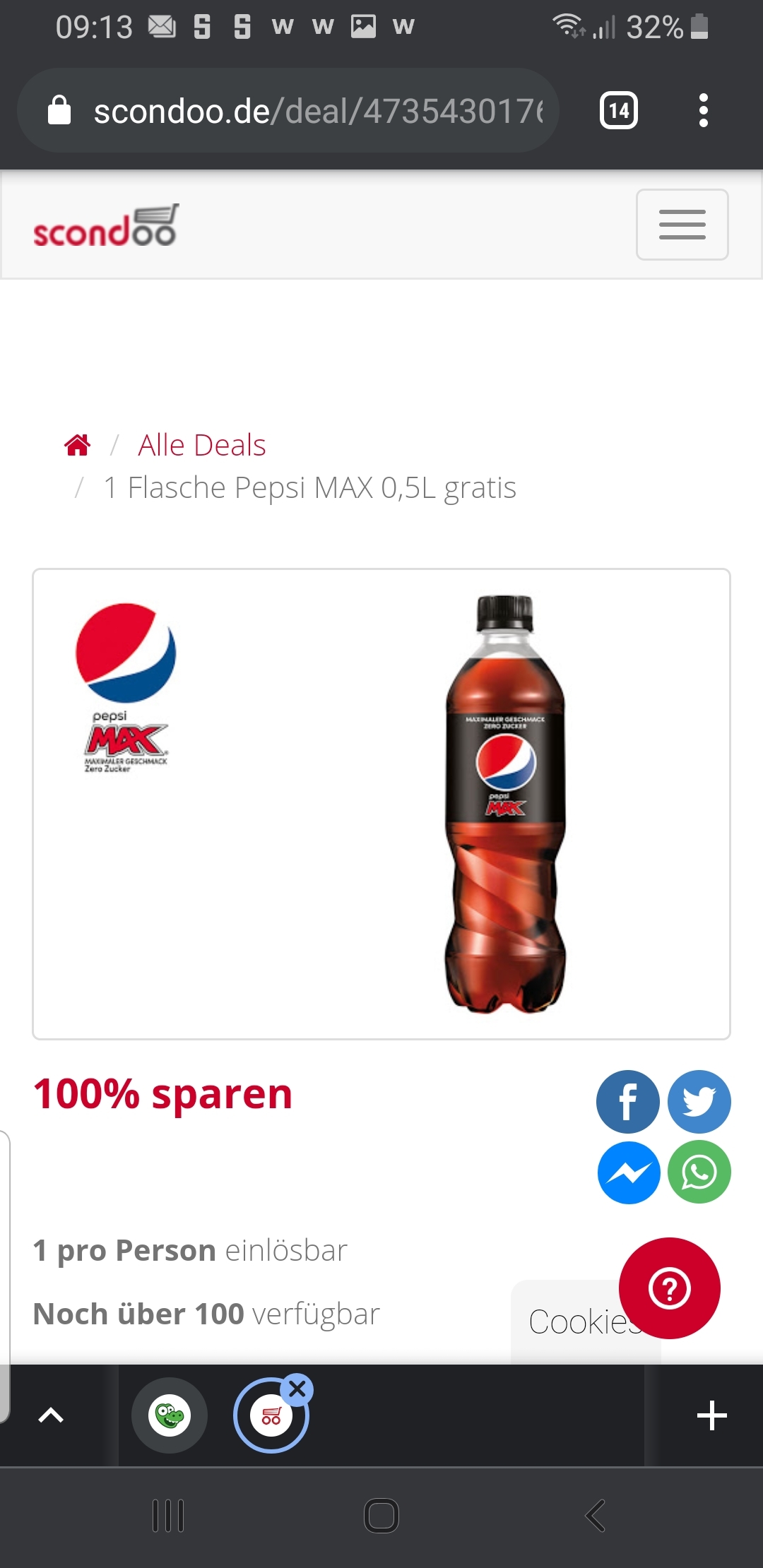The image size is (763, 1568).
Task: Expand the bottom tab bar chevron
Action: pyautogui.click(x=51, y=1415)
